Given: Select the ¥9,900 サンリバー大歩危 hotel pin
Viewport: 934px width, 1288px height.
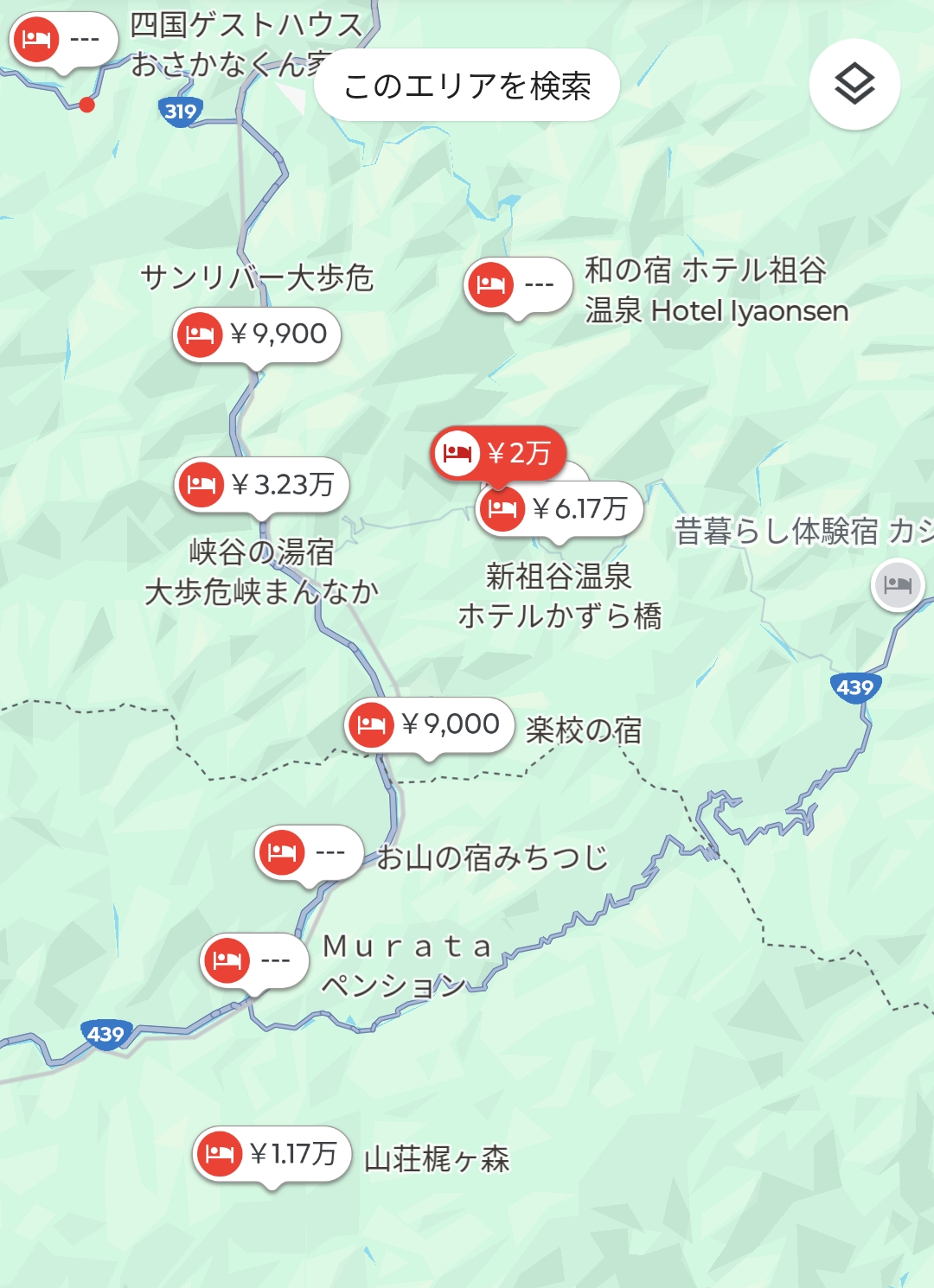Looking at the screenshot, I should click(257, 335).
